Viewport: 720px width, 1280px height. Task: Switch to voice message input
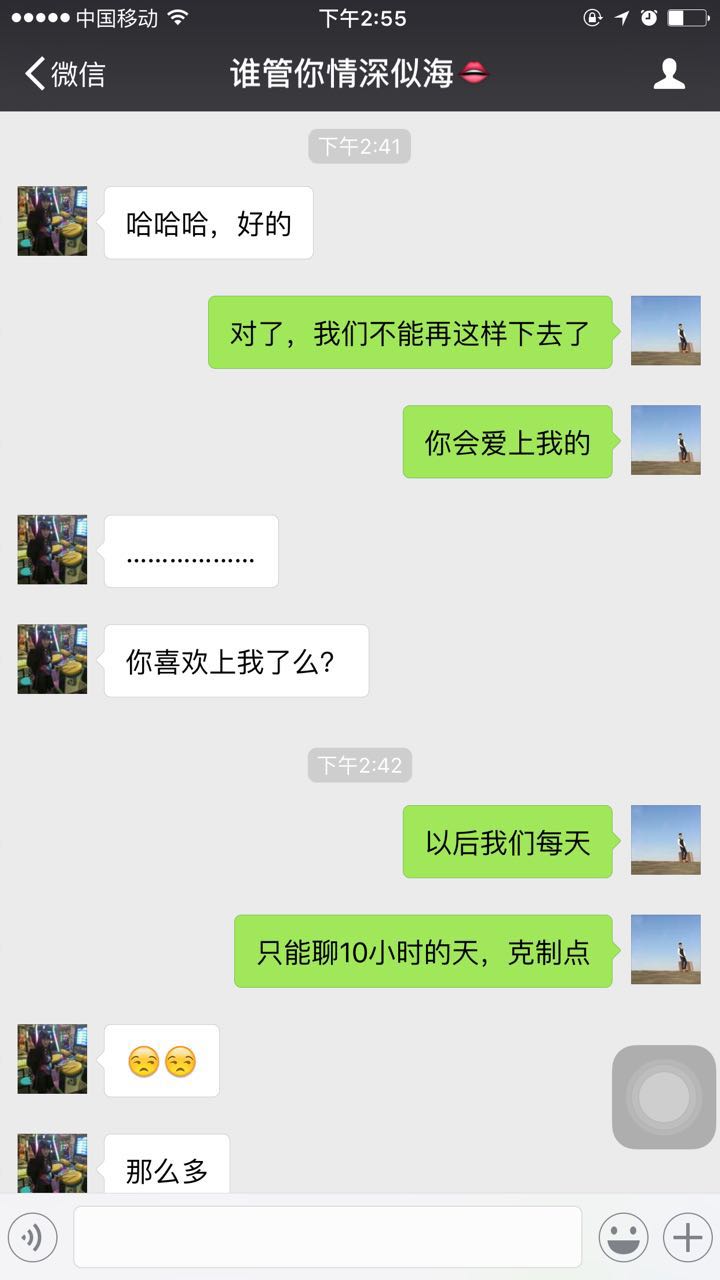click(x=33, y=1238)
